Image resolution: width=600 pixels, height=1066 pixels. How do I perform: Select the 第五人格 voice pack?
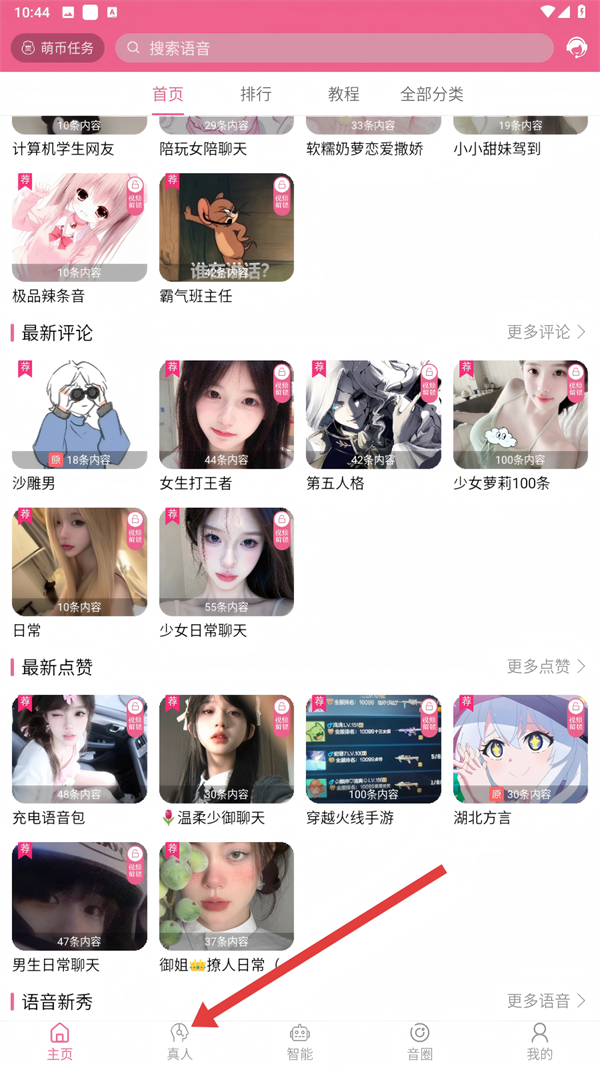coord(373,415)
